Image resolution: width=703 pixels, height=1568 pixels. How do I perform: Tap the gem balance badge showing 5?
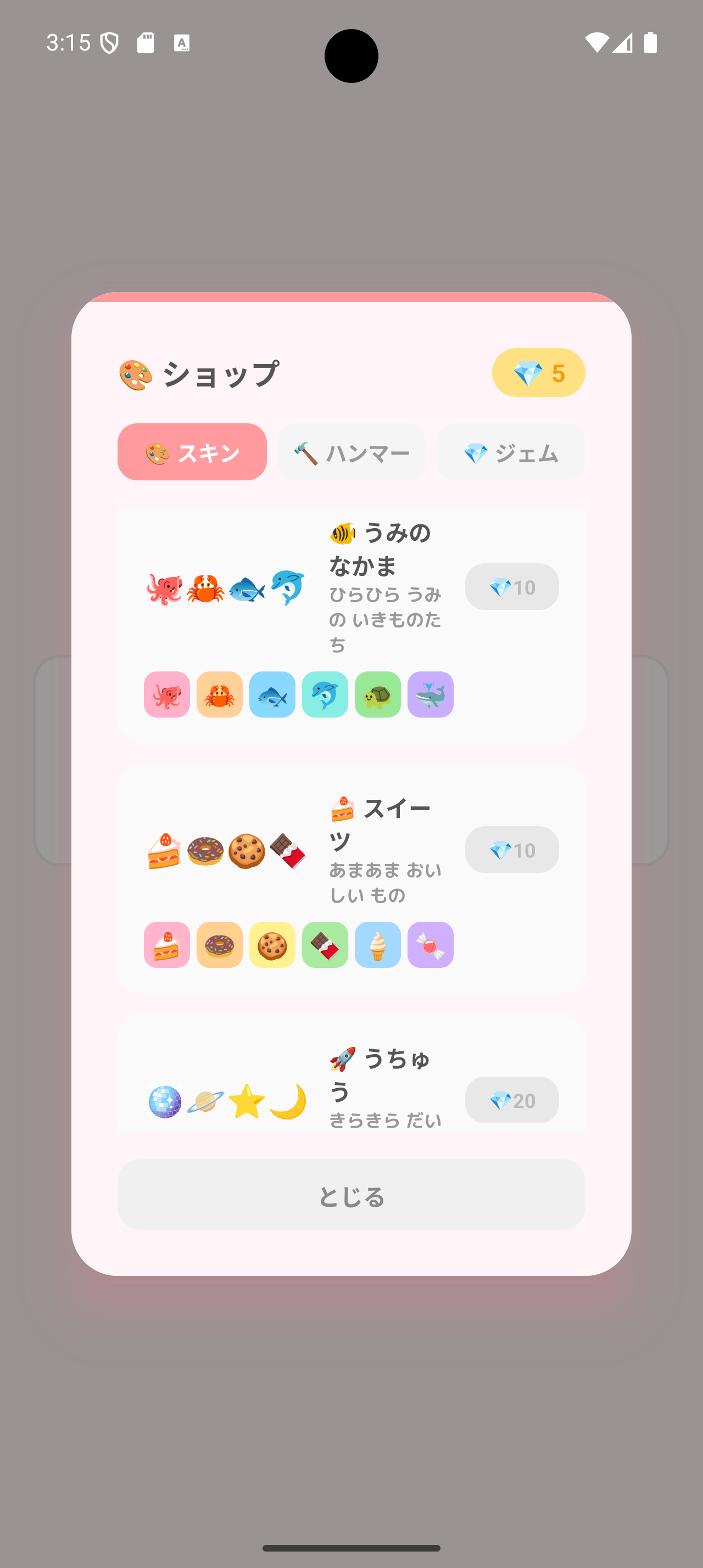tap(538, 373)
